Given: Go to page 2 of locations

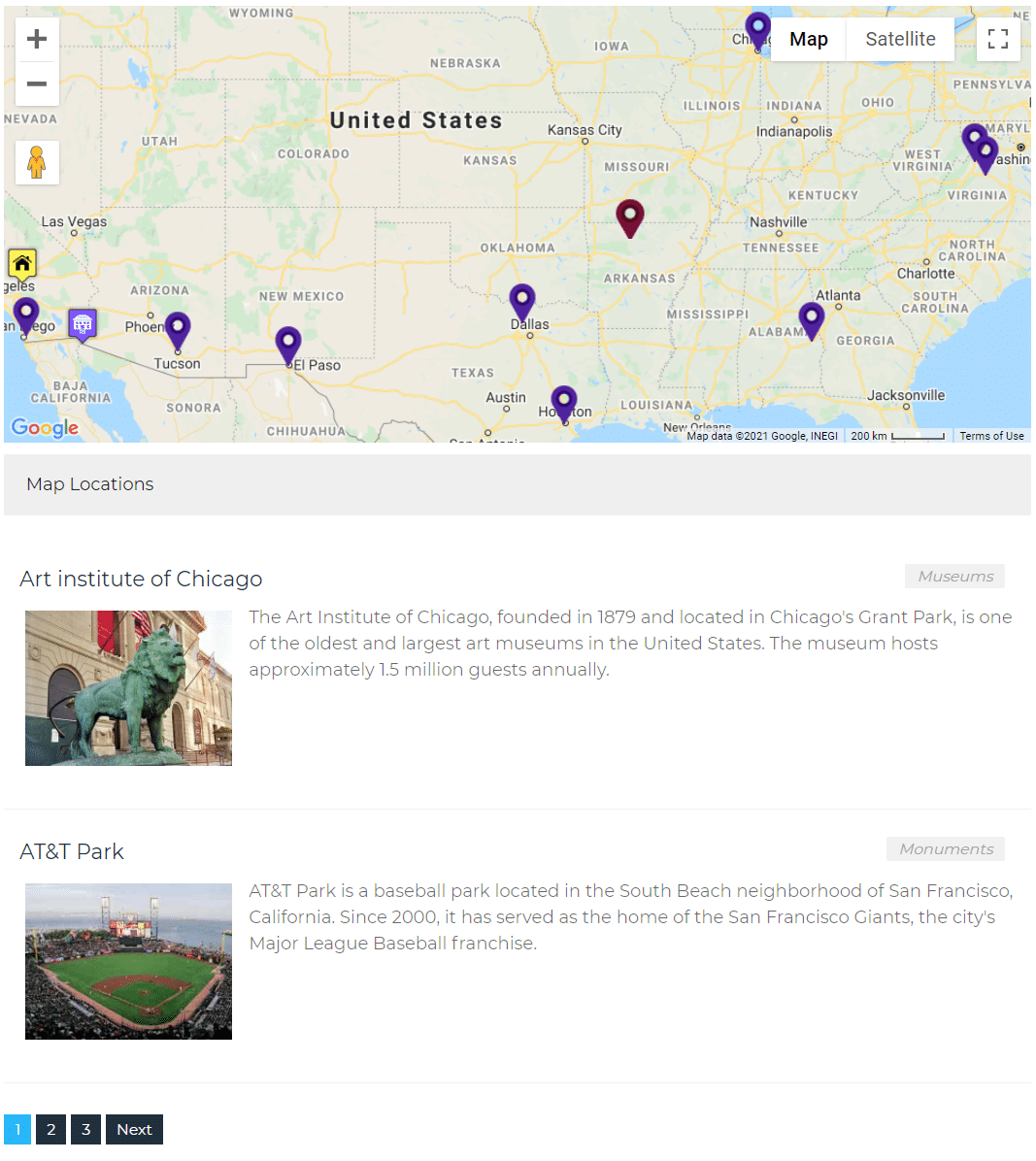Looking at the screenshot, I should (50, 1129).
